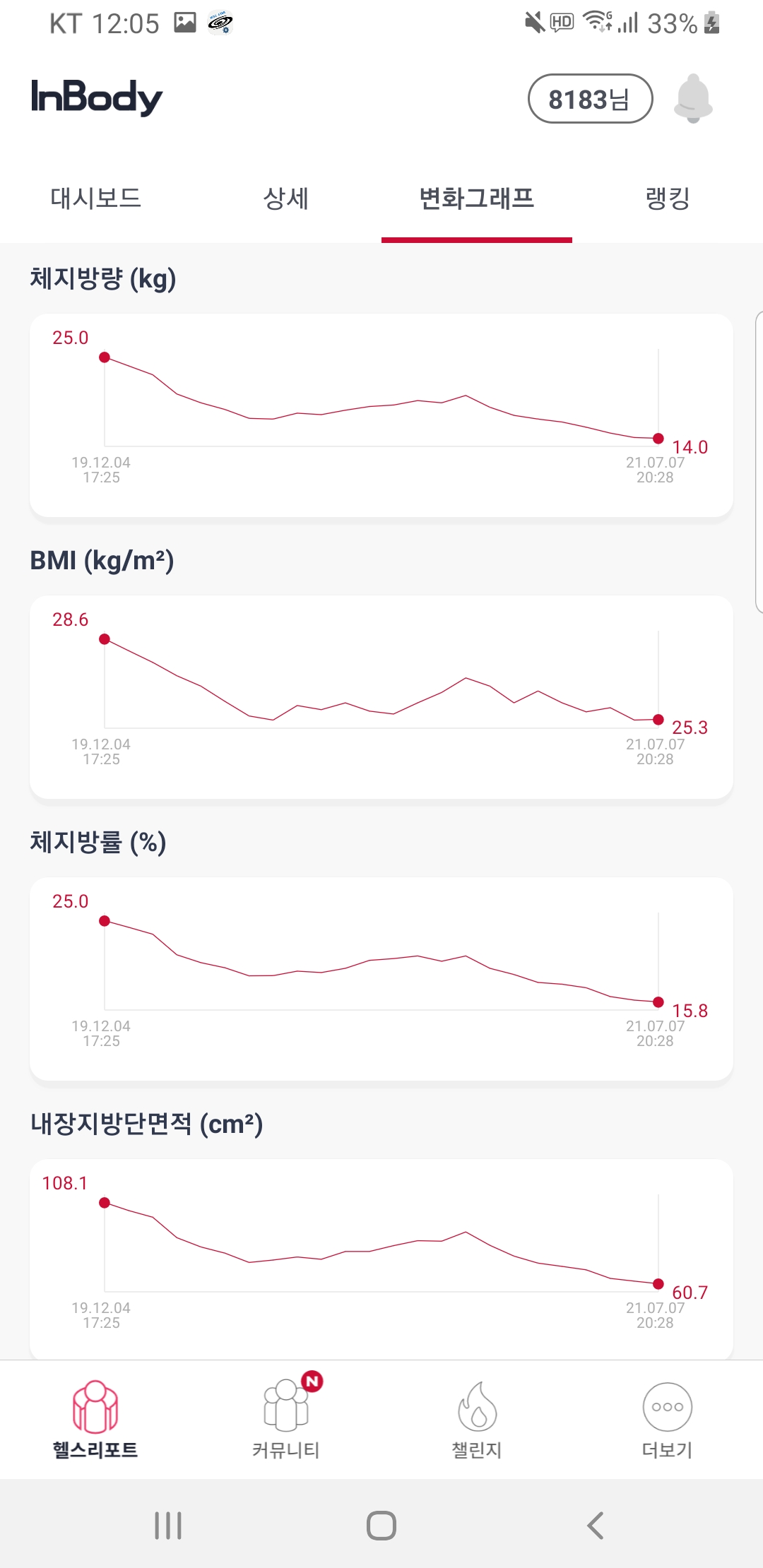Open the 체지방률 (%) graph card
763x1568 pixels.
pyautogui.click(x=381, y=978)
